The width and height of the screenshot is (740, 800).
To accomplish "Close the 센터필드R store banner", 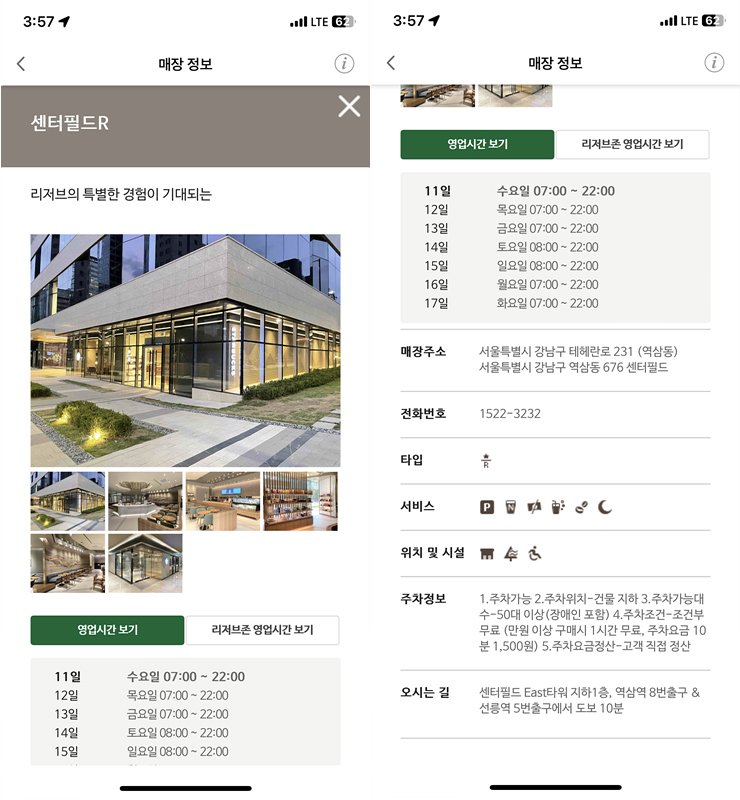I will [349, 106].
